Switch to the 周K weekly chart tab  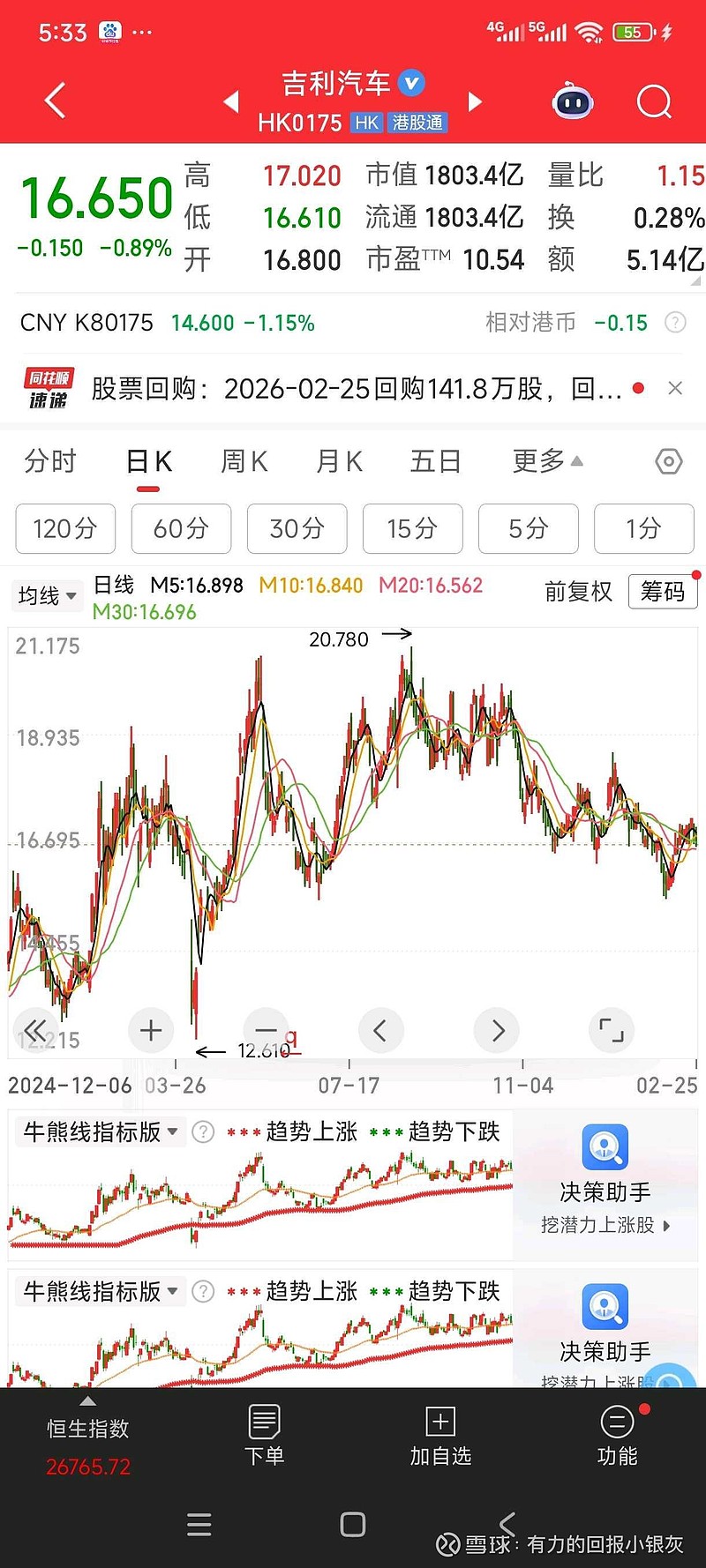tap(244, 460)
